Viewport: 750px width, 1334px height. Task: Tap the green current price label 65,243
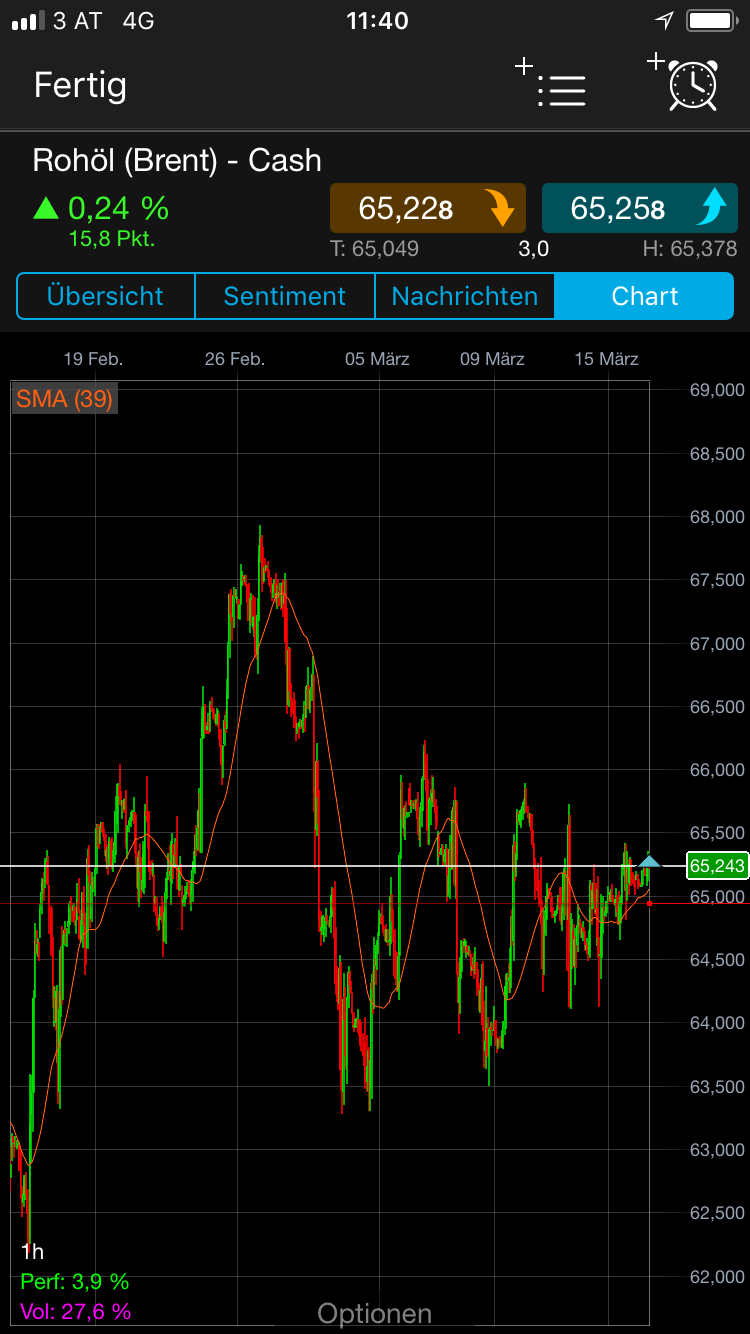click(x=714, y=866)
